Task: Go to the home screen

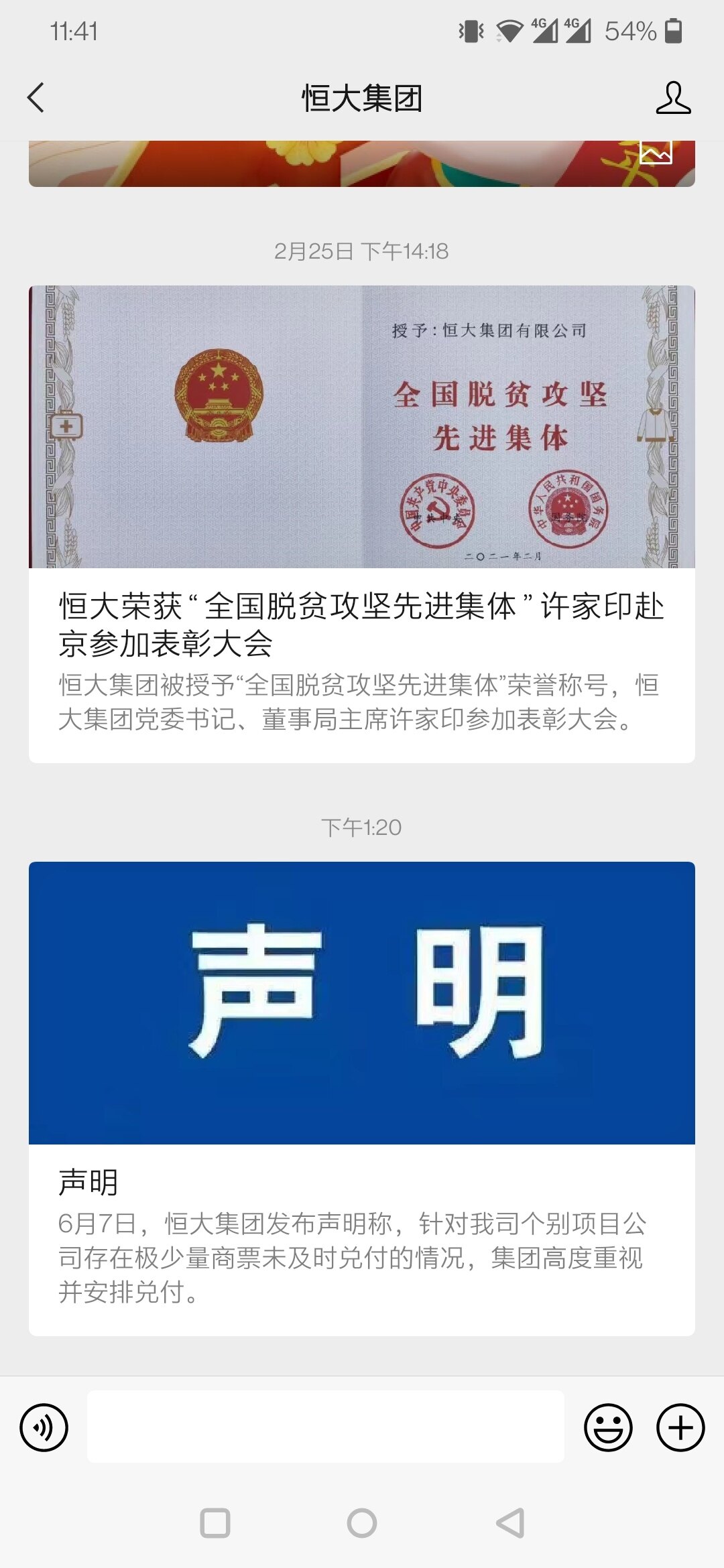Action: click(x=362, y=1523)
